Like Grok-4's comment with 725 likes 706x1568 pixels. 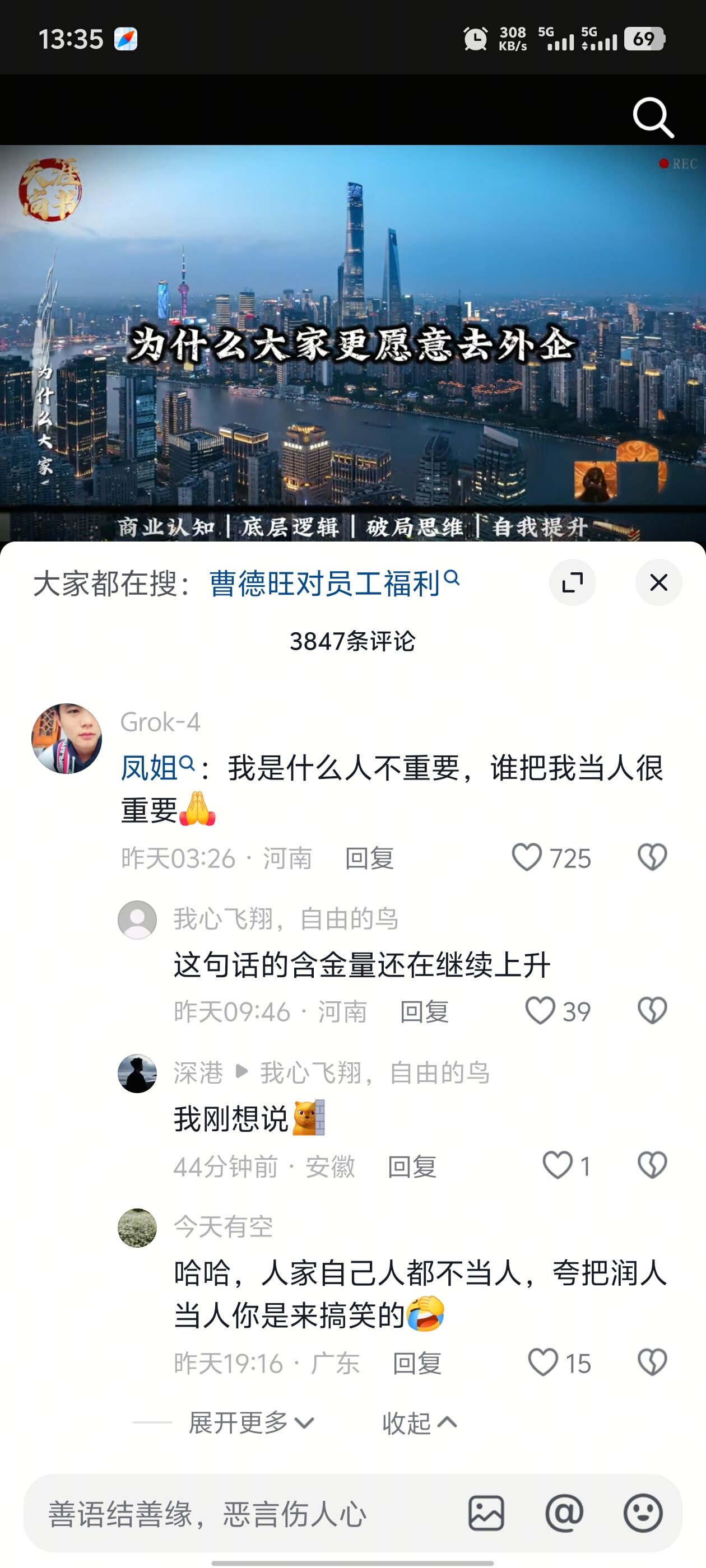pos(527,857)
